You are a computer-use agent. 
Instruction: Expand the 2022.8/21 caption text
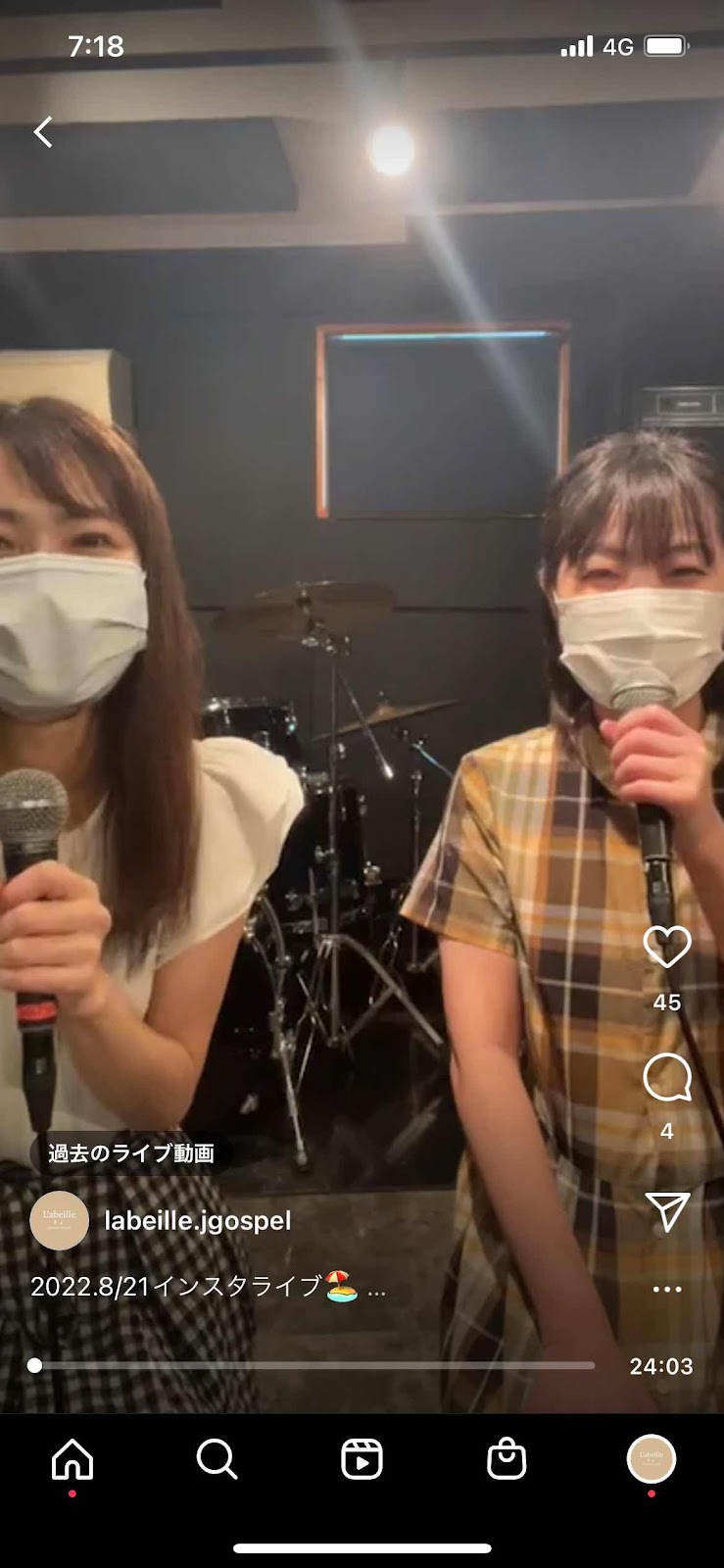376,1288
